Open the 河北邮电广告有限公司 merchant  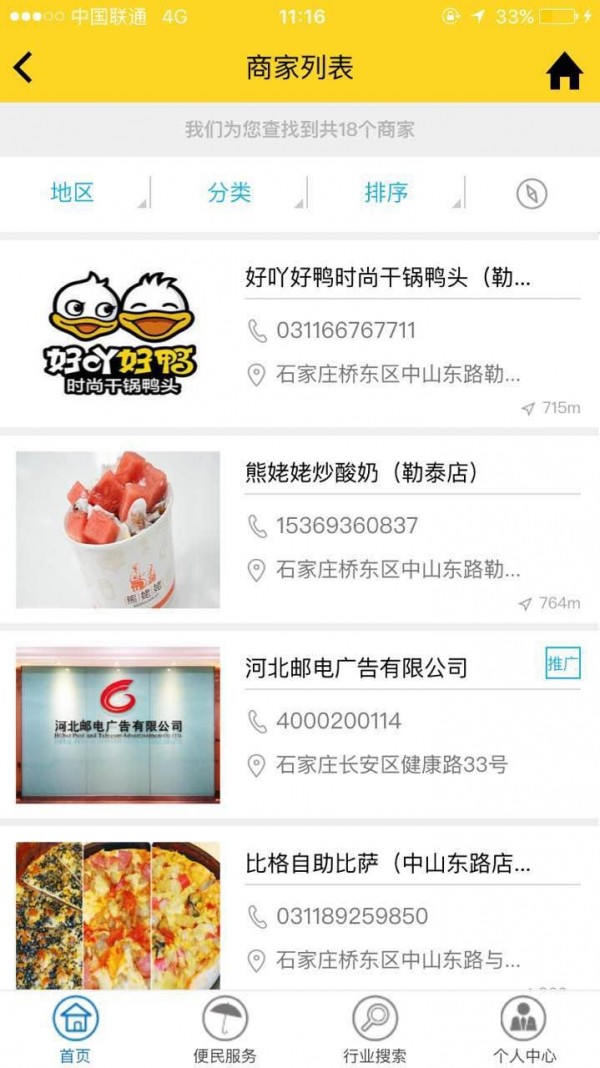click(356, 667)
